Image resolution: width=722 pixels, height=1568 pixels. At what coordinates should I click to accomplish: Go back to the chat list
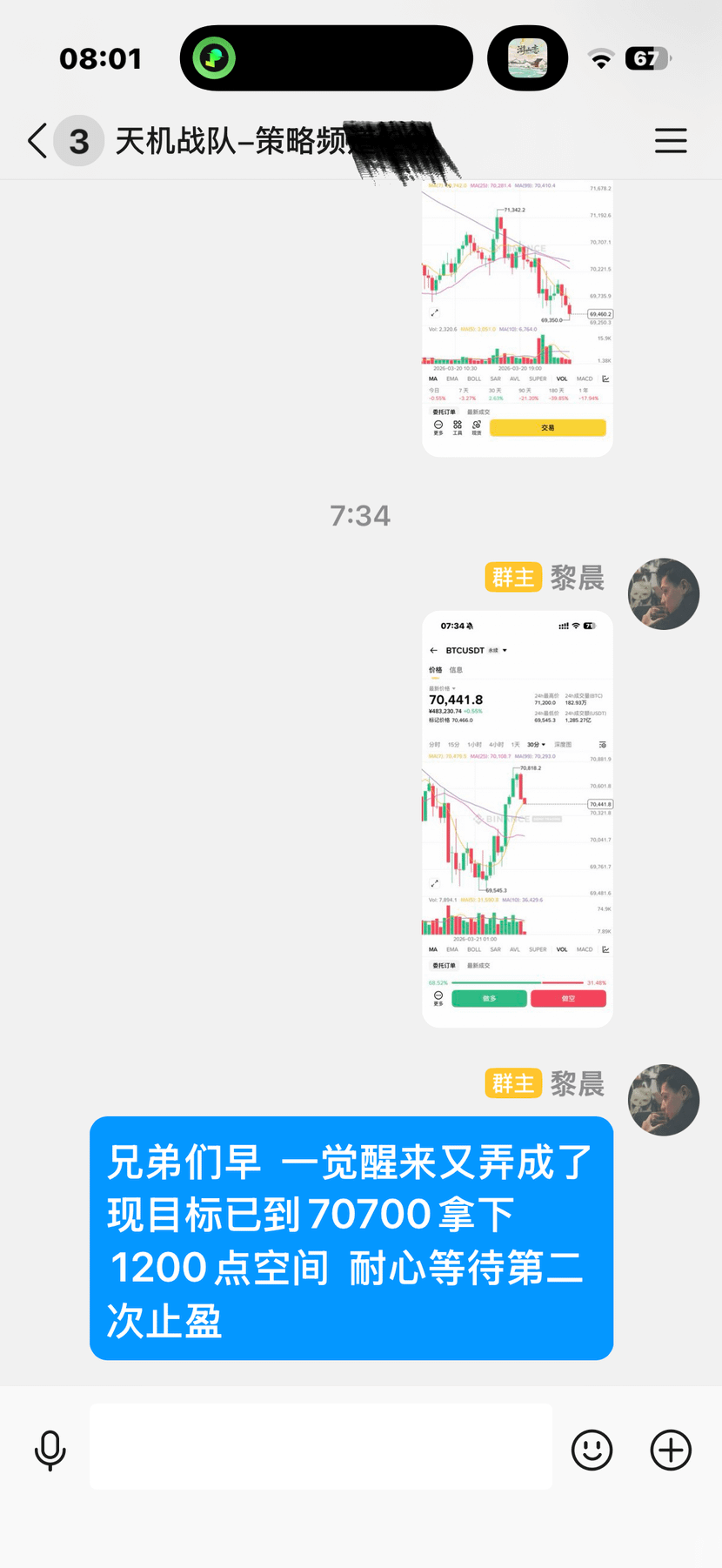point(37,140)
